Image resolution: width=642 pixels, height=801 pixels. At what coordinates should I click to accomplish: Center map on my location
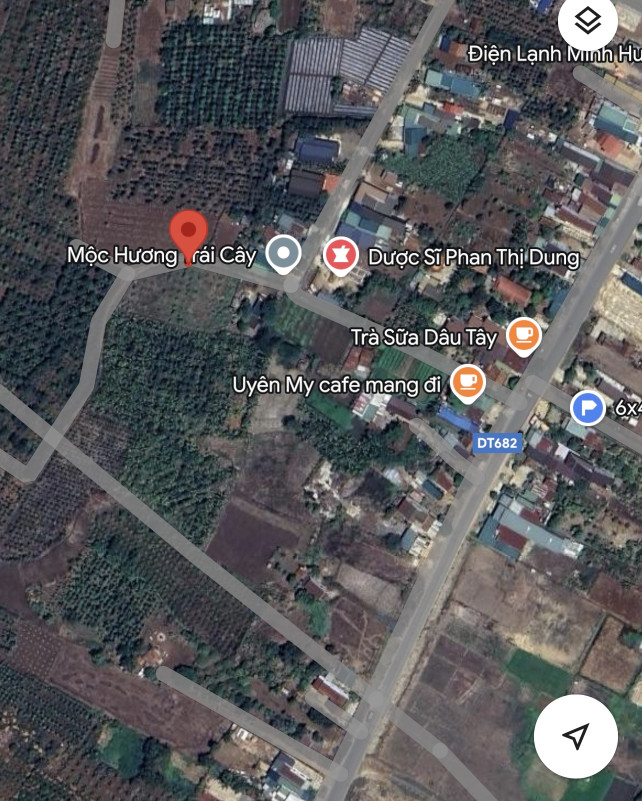(x=575, y=737)
